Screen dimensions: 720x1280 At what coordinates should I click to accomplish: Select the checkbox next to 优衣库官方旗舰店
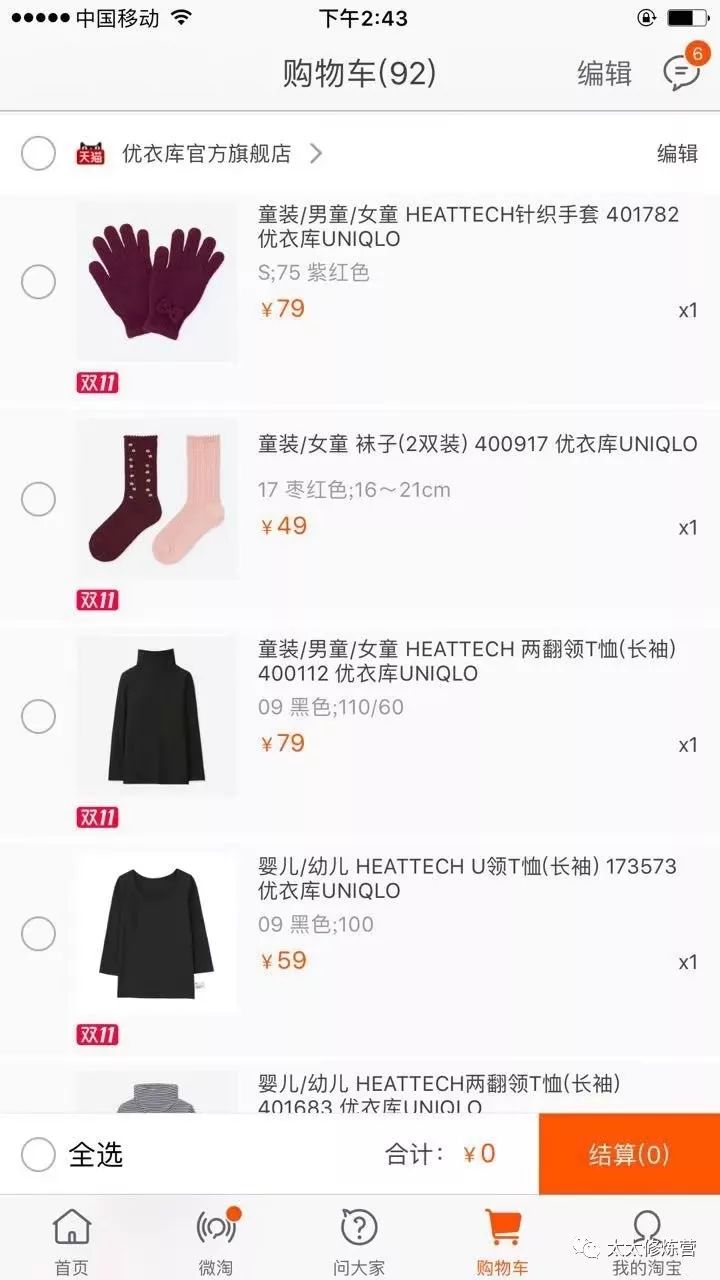pos(39,154)
